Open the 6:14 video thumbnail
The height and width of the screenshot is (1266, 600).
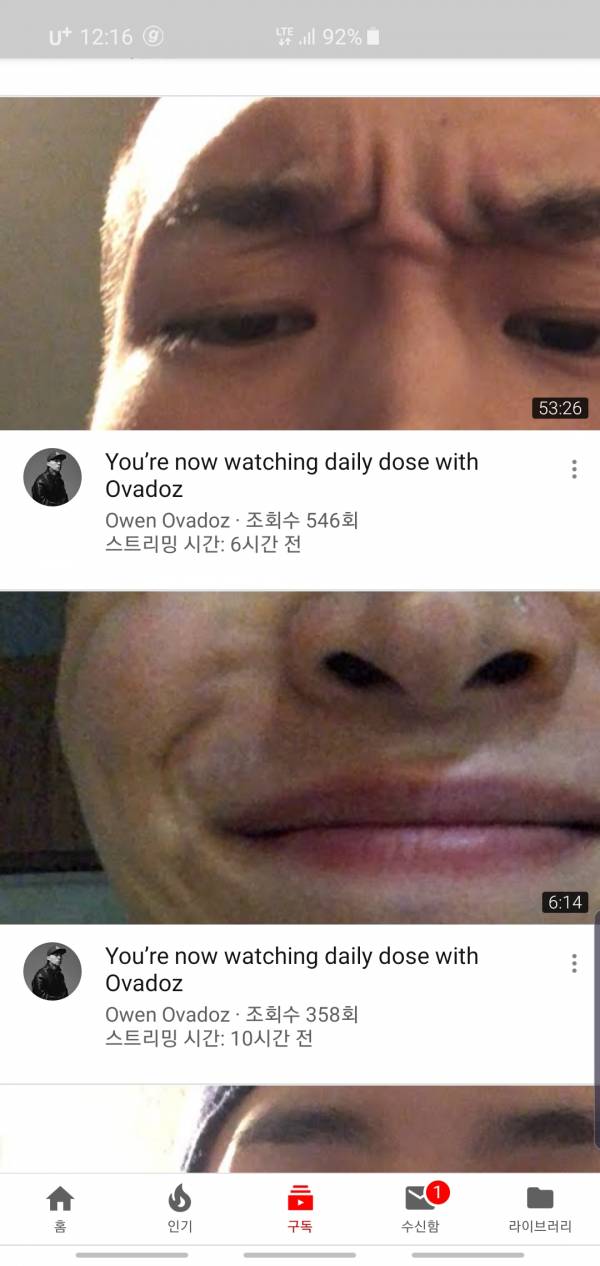(300, 758)
